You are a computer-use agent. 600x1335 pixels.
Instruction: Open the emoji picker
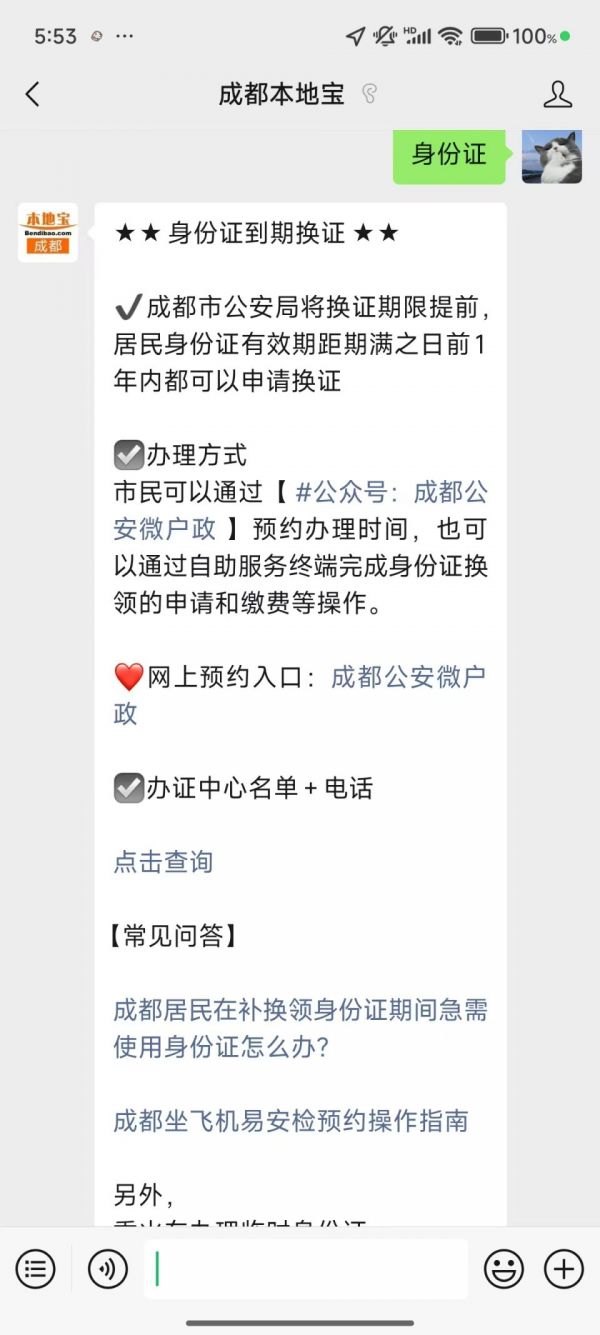point(504,1269)
